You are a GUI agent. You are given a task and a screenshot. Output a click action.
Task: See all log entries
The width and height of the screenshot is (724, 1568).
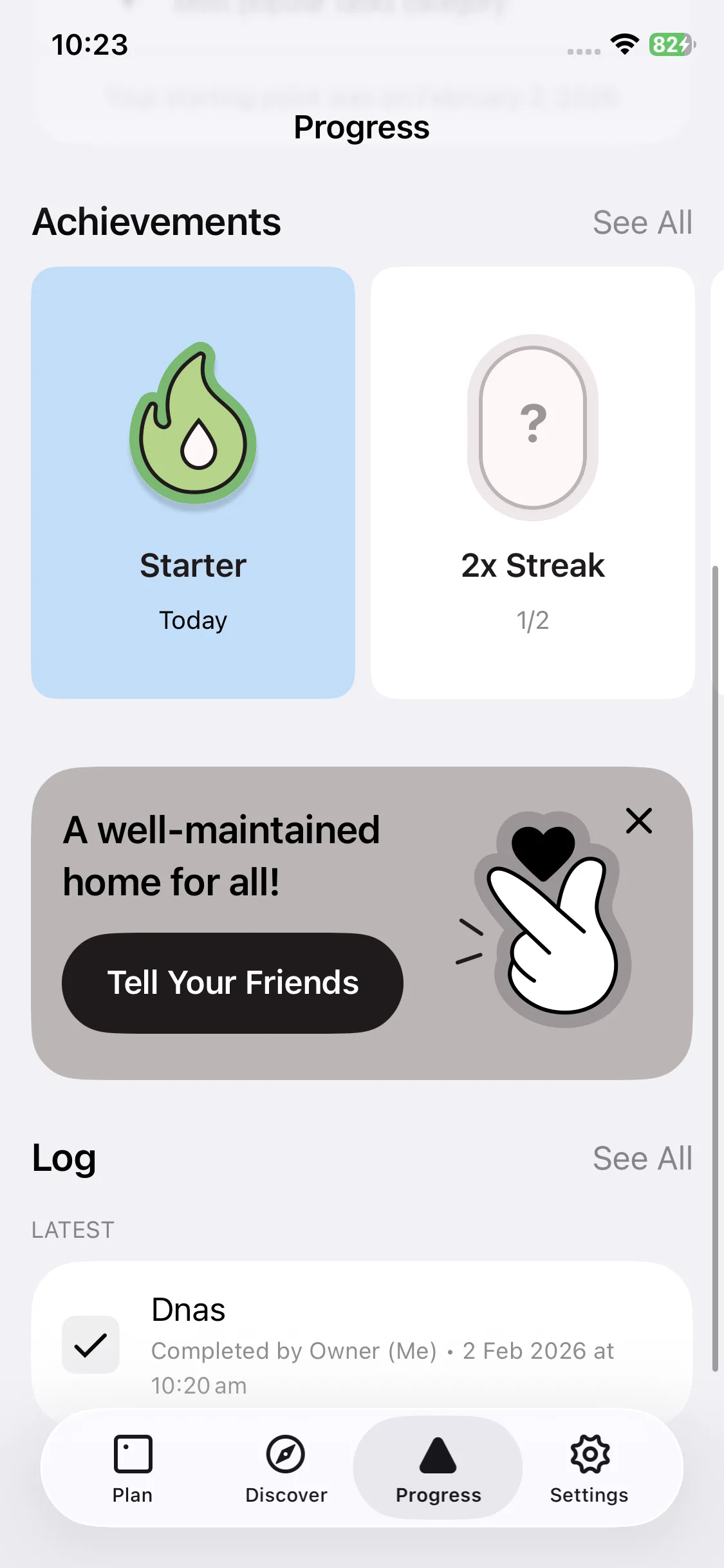click(x=642, y=1159)
